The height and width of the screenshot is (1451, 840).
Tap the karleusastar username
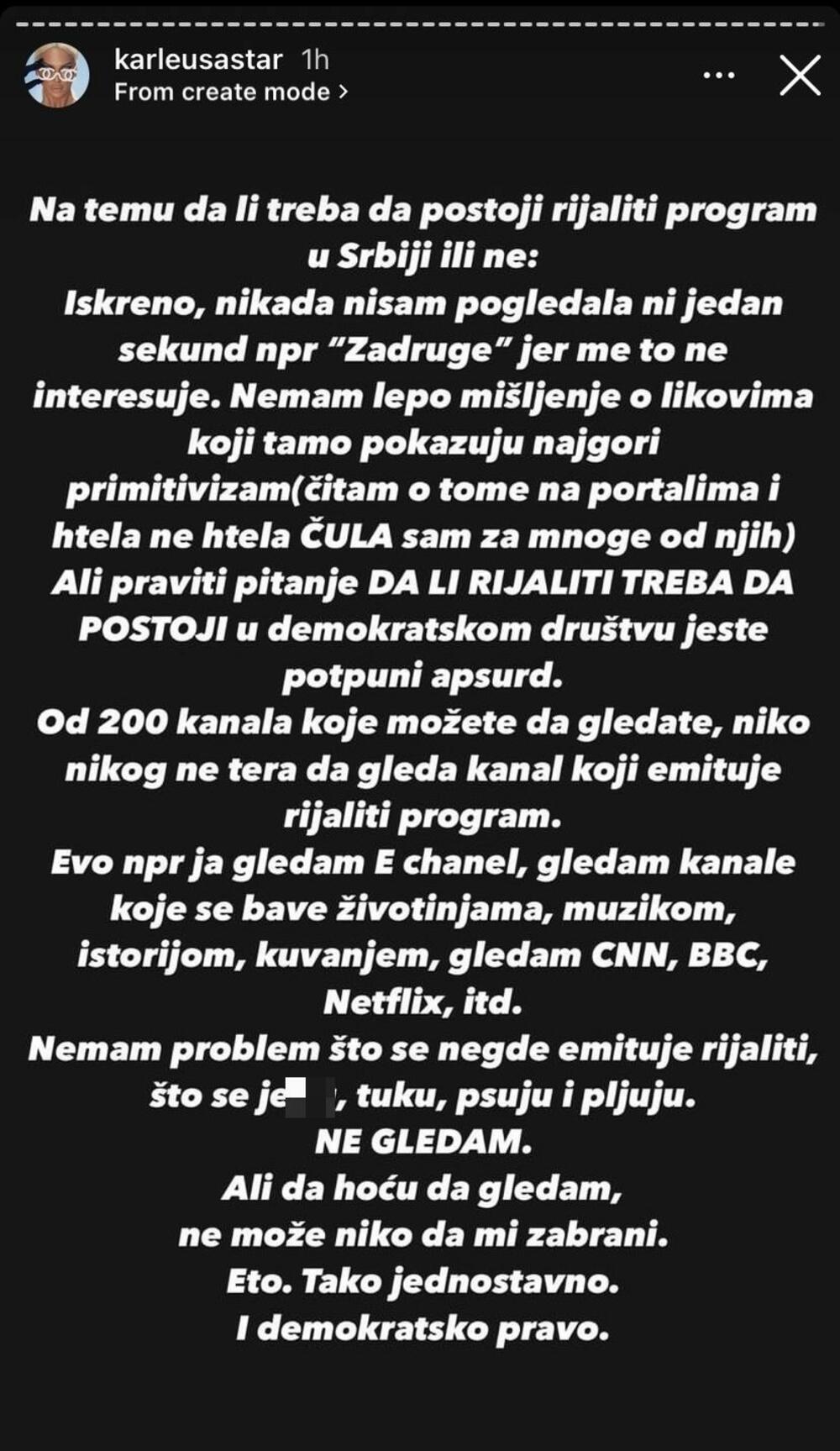(198, 60)
